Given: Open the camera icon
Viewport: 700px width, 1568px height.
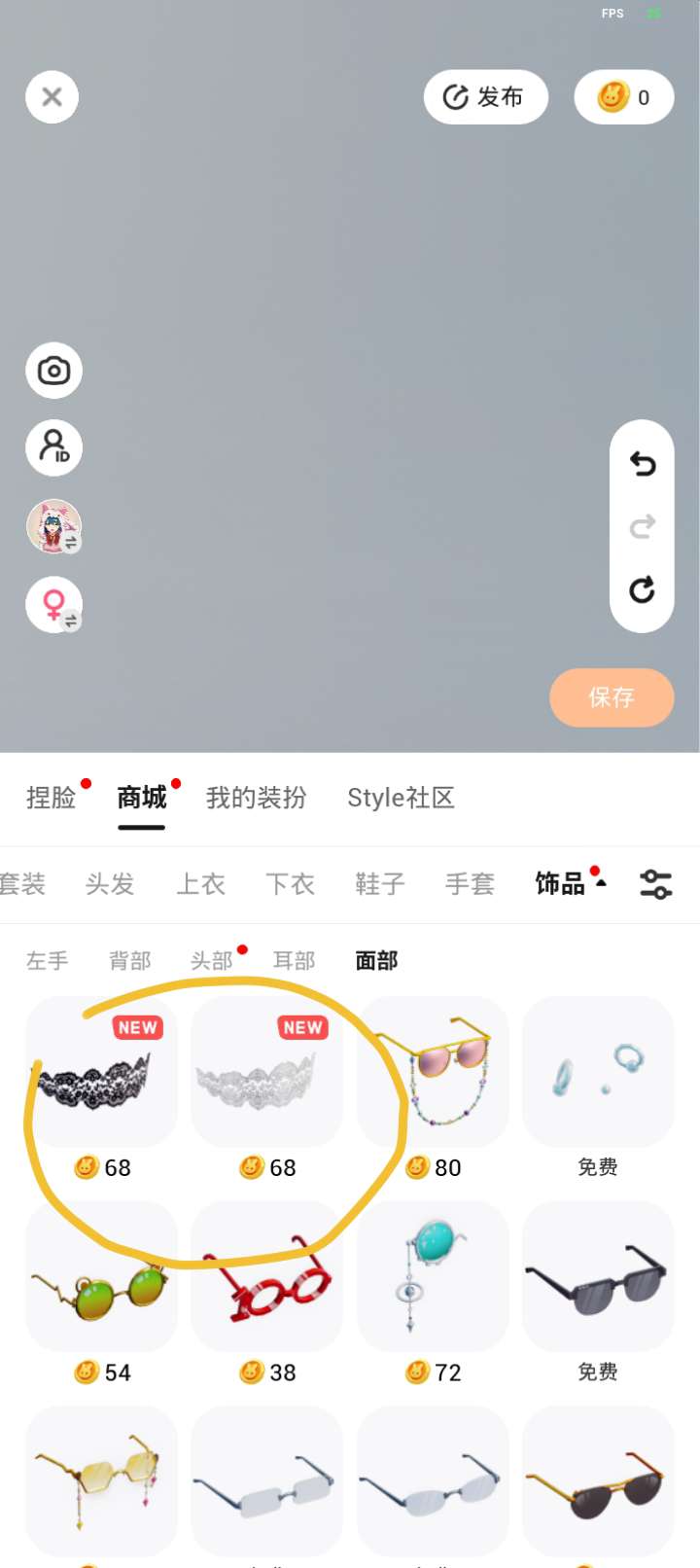Looking at the screenshot, I should click(x=53, y=371).
